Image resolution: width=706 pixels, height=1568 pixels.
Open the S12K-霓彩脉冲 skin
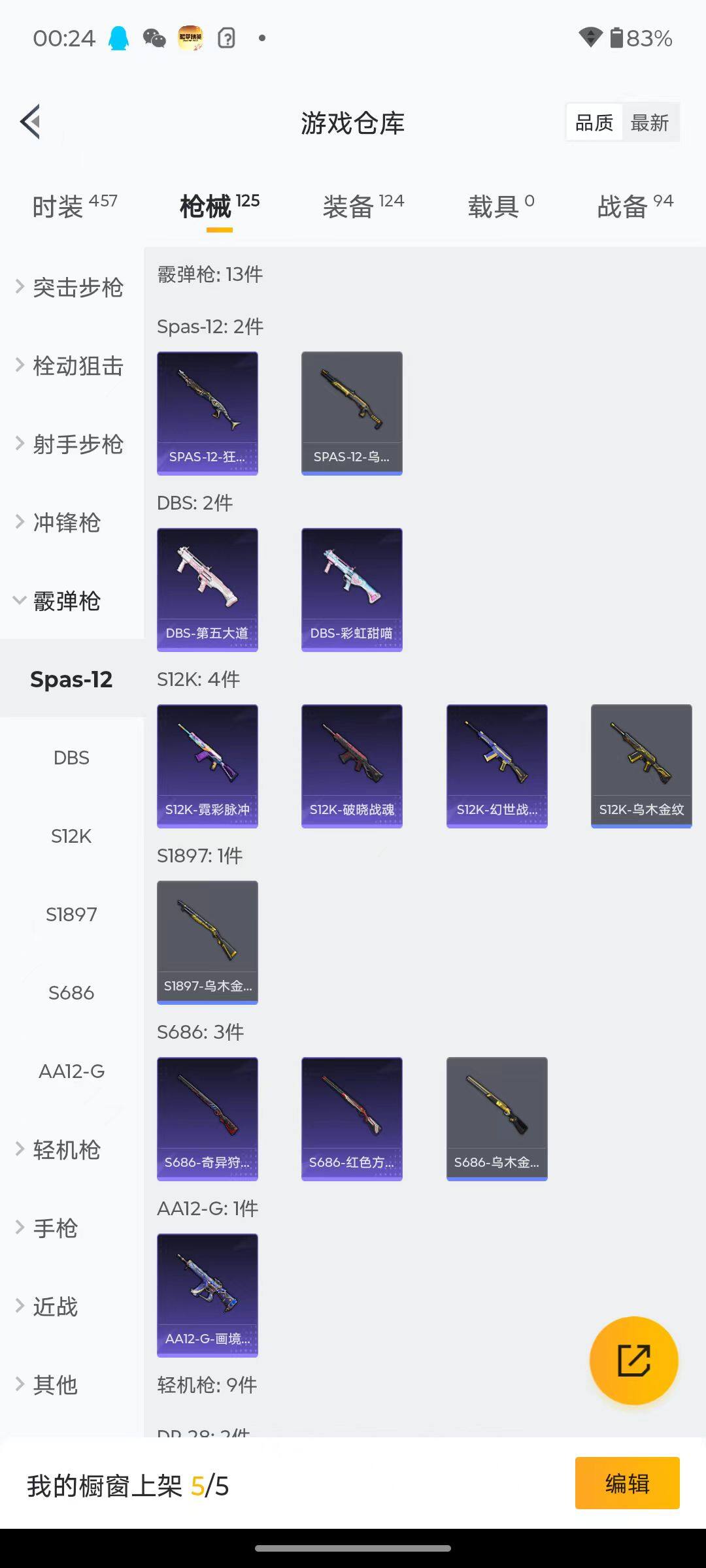click(207, 766)
